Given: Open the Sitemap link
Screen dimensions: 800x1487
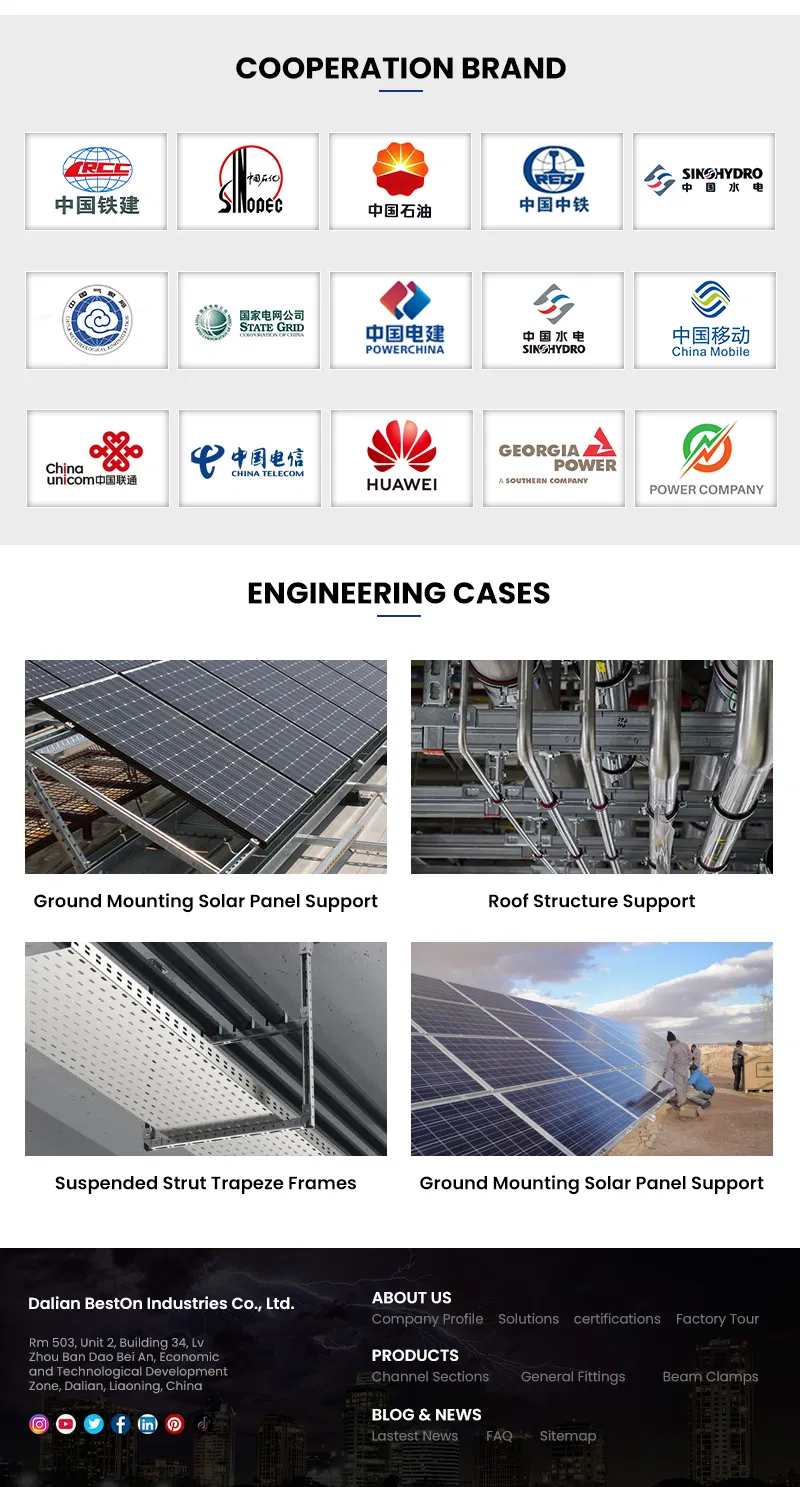Looking at the screenshot, I should click(567, 1436).
